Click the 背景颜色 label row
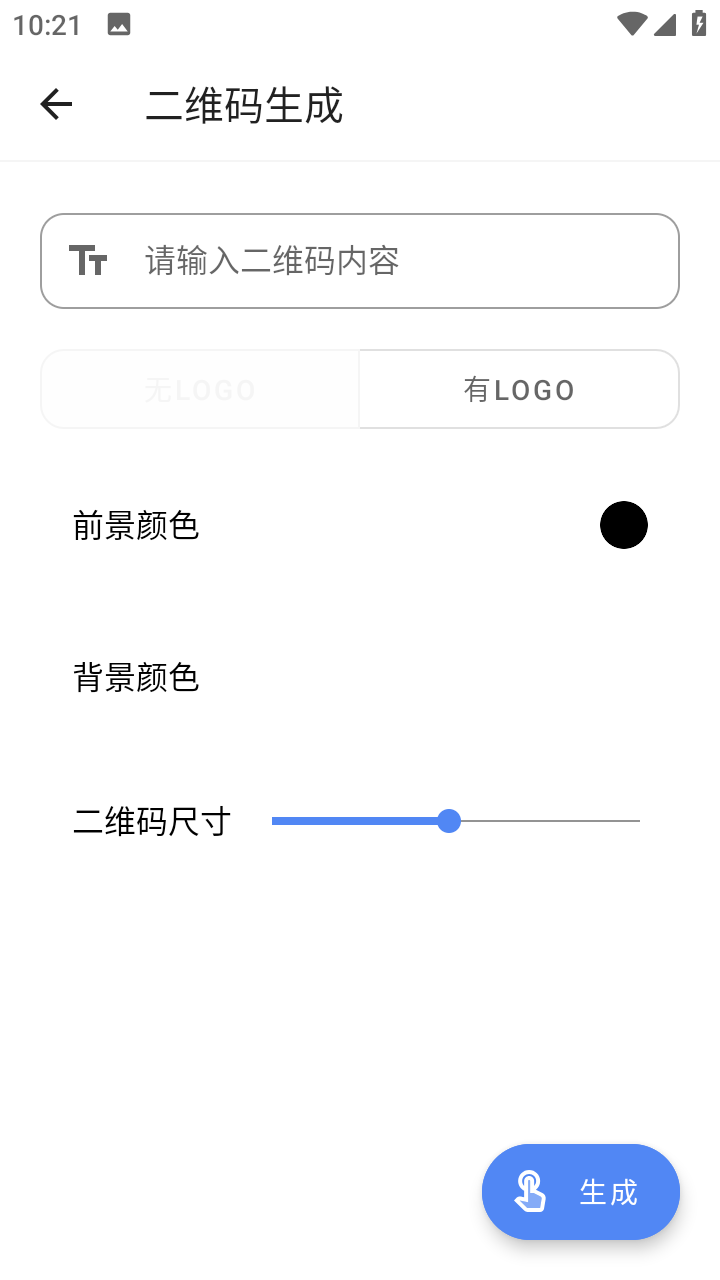Image resolution: width=720 pixels, height=1280 pixels. (137, 678)
